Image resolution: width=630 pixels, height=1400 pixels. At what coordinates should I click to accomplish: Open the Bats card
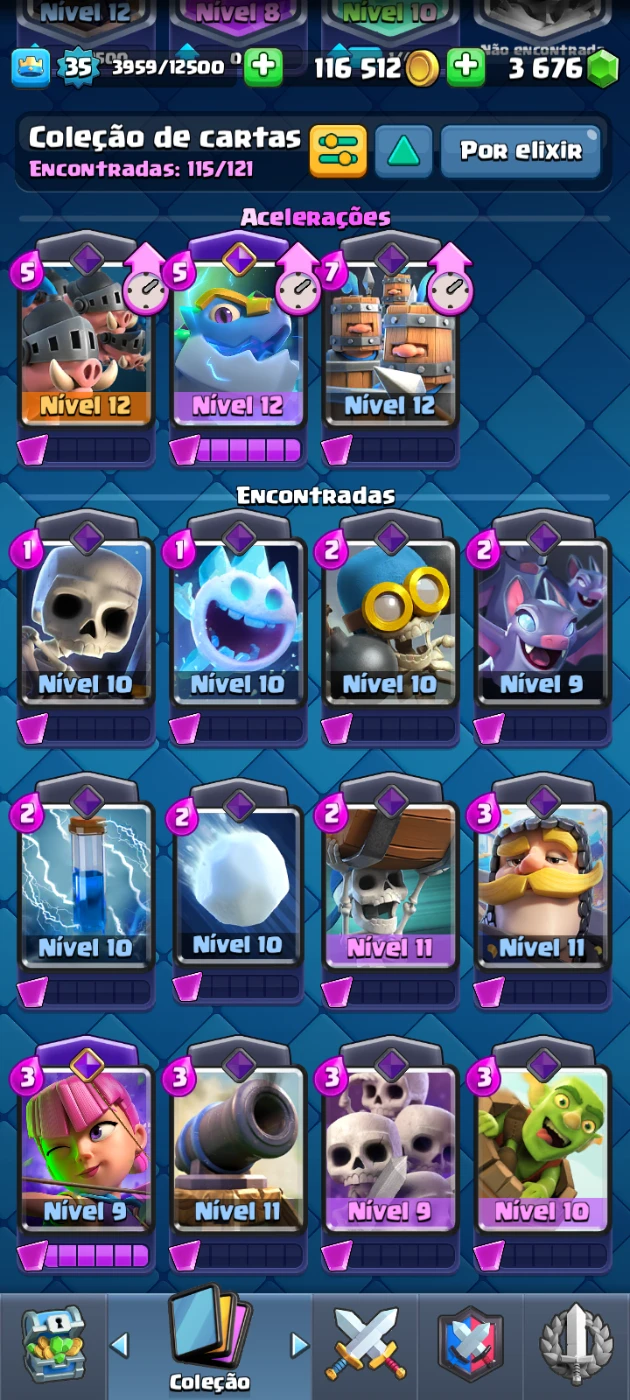542,622
